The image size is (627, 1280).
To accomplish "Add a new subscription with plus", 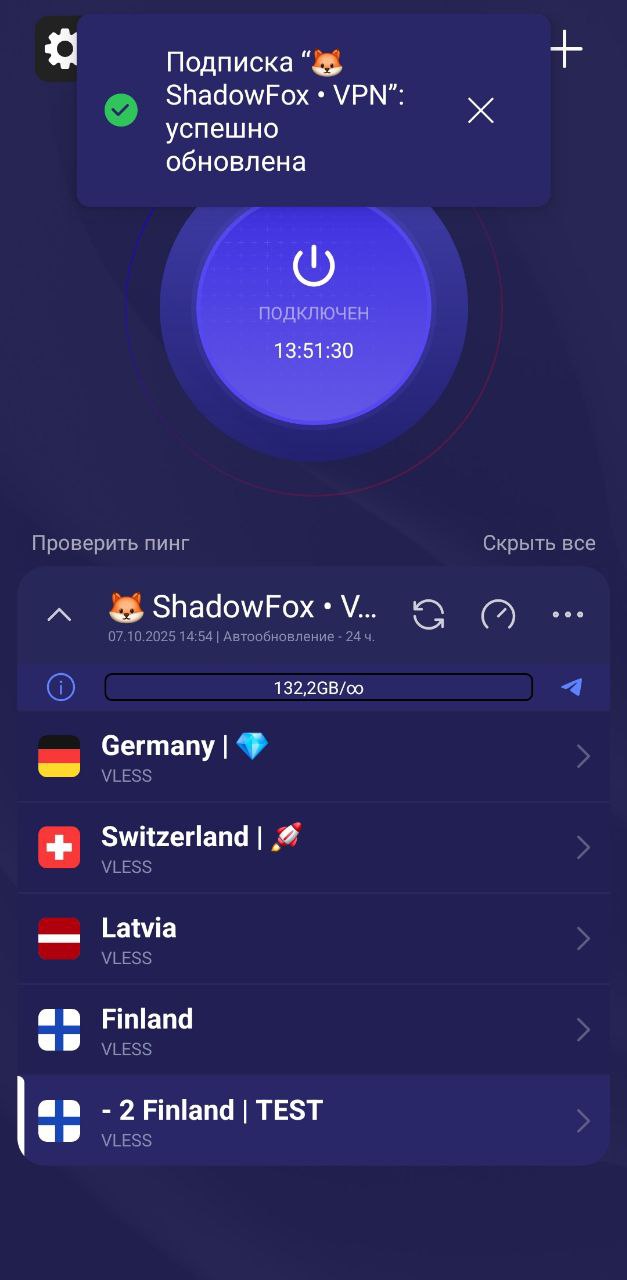I will point(566,49).
